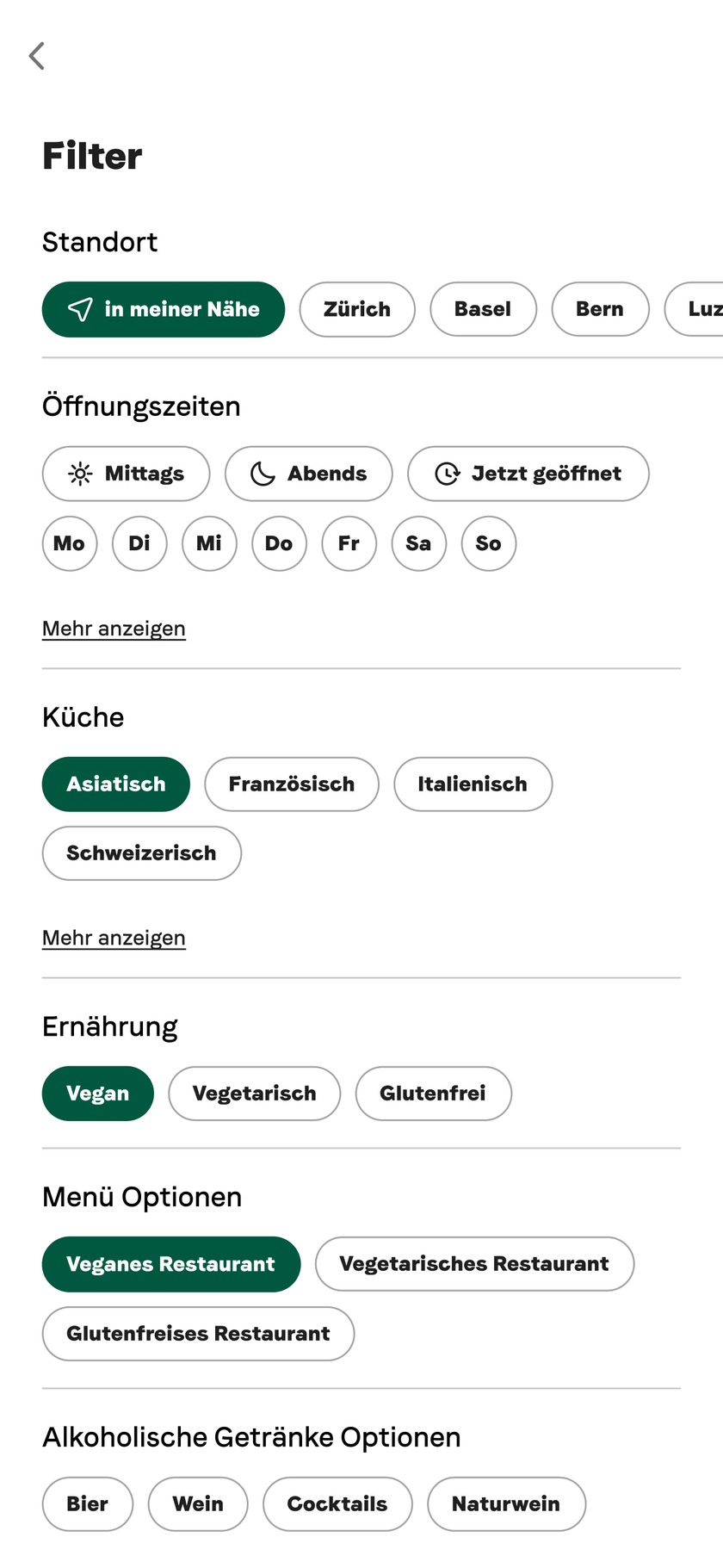
Task: Pick the Schweizerisch cuisine chip
Action: coord(141,852)
